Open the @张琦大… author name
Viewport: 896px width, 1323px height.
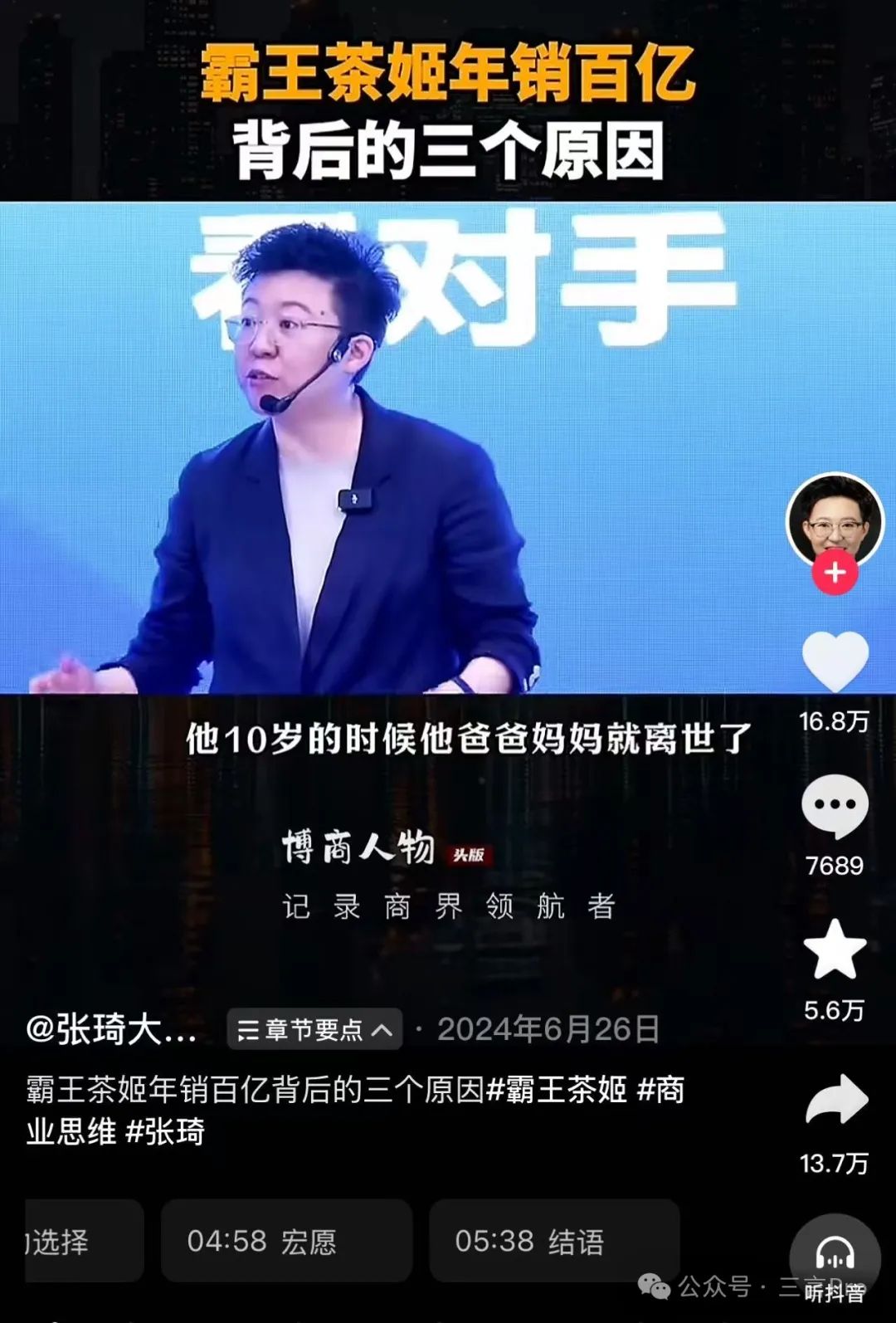point(111,1030)
